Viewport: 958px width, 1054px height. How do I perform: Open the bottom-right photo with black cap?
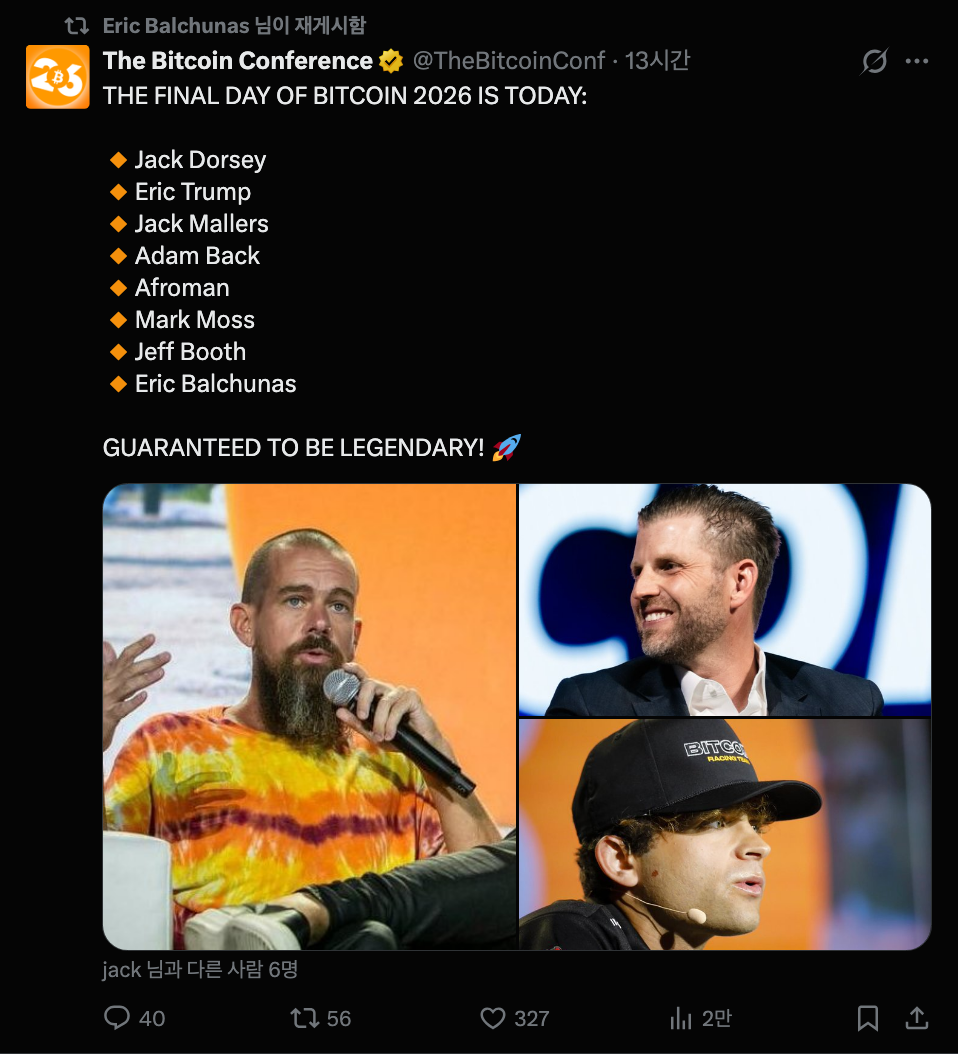[x=725, y=834]
